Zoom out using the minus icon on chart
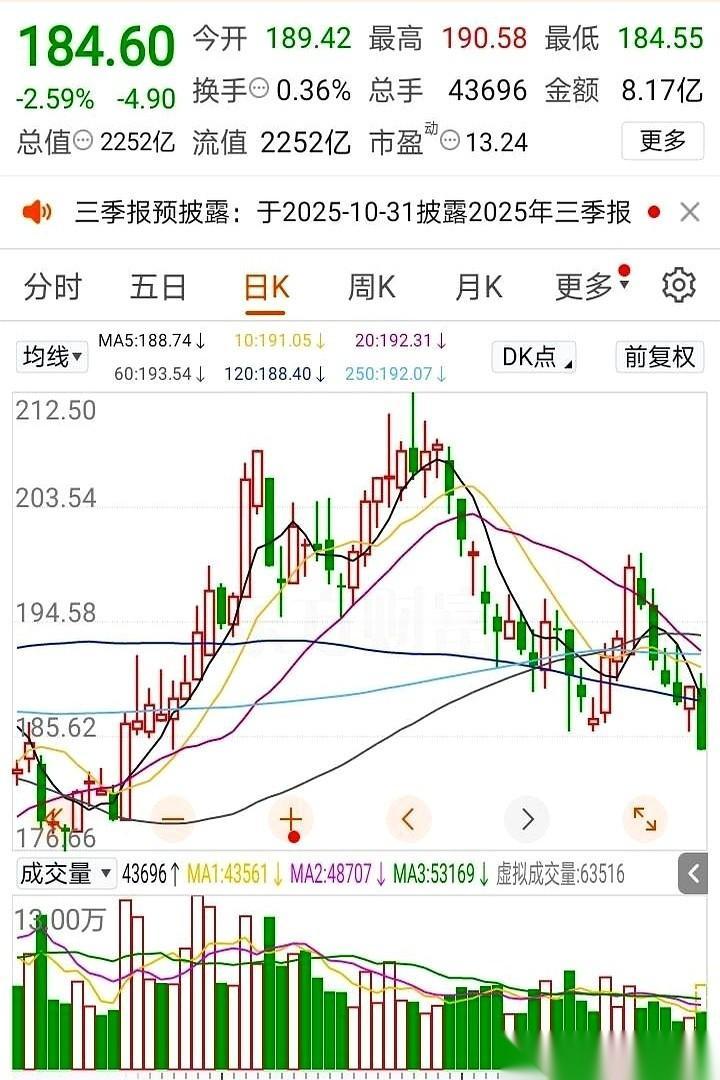The width and height of the screenshot is (720, 1080). 172,818
